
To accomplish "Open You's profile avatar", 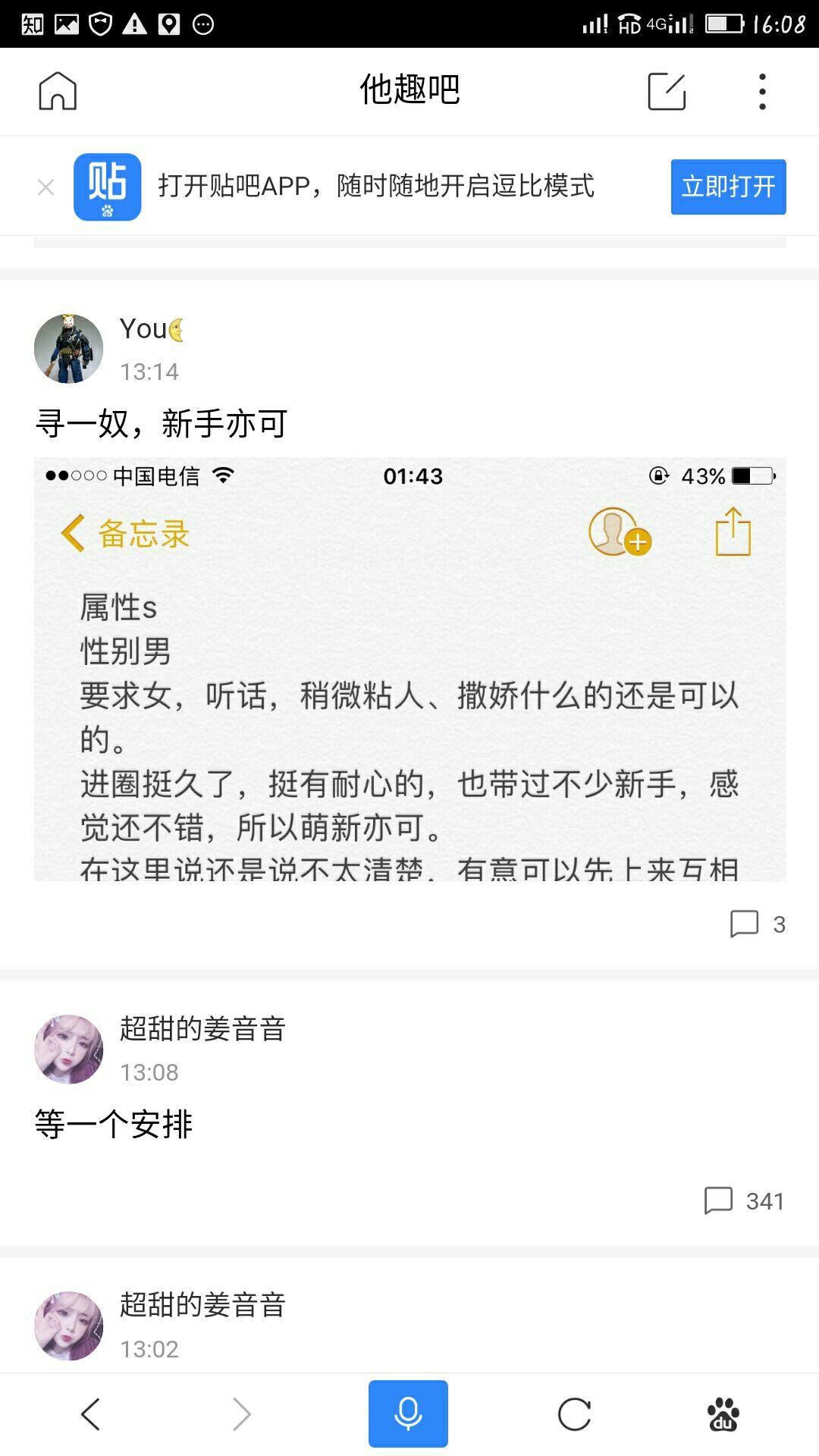I will tap(68, 349).
